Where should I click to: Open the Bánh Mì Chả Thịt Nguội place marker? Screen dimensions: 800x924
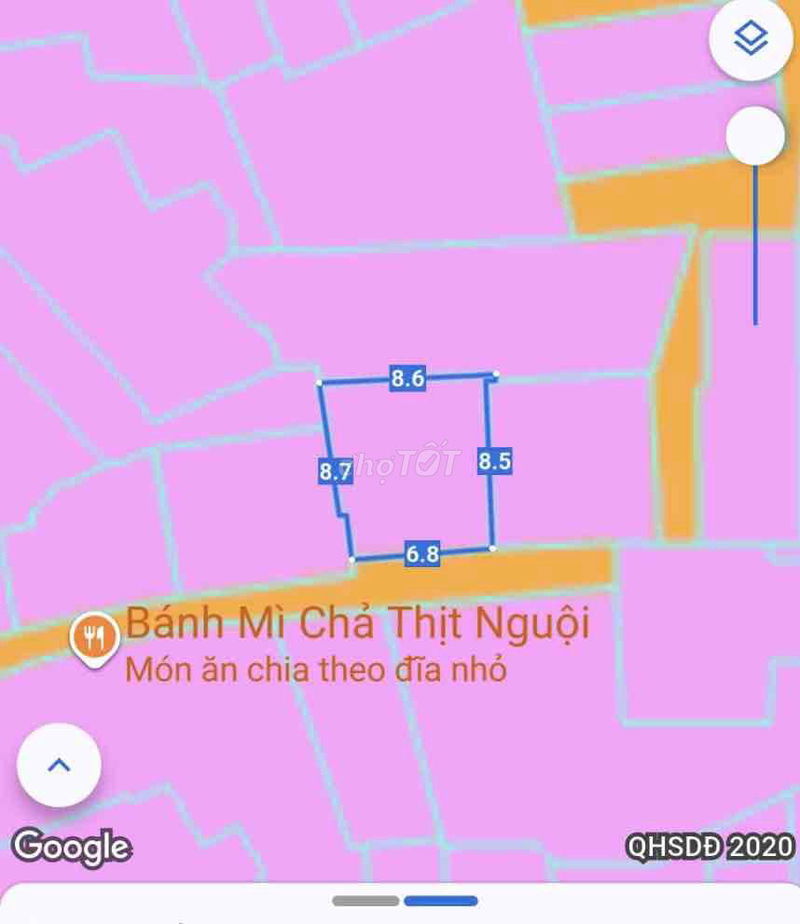(x=94, y=637)
